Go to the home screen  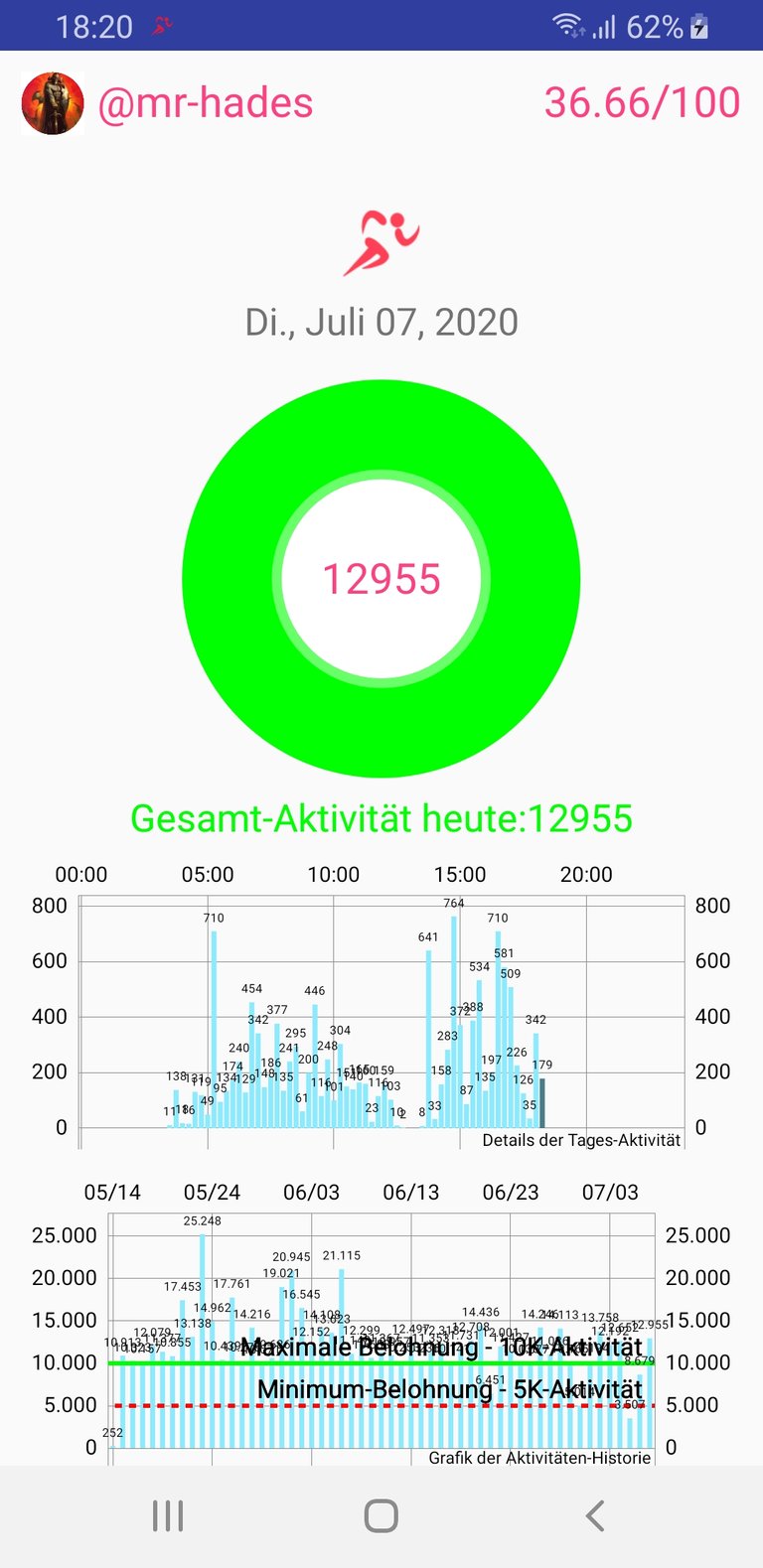(x=381, y=1515)
